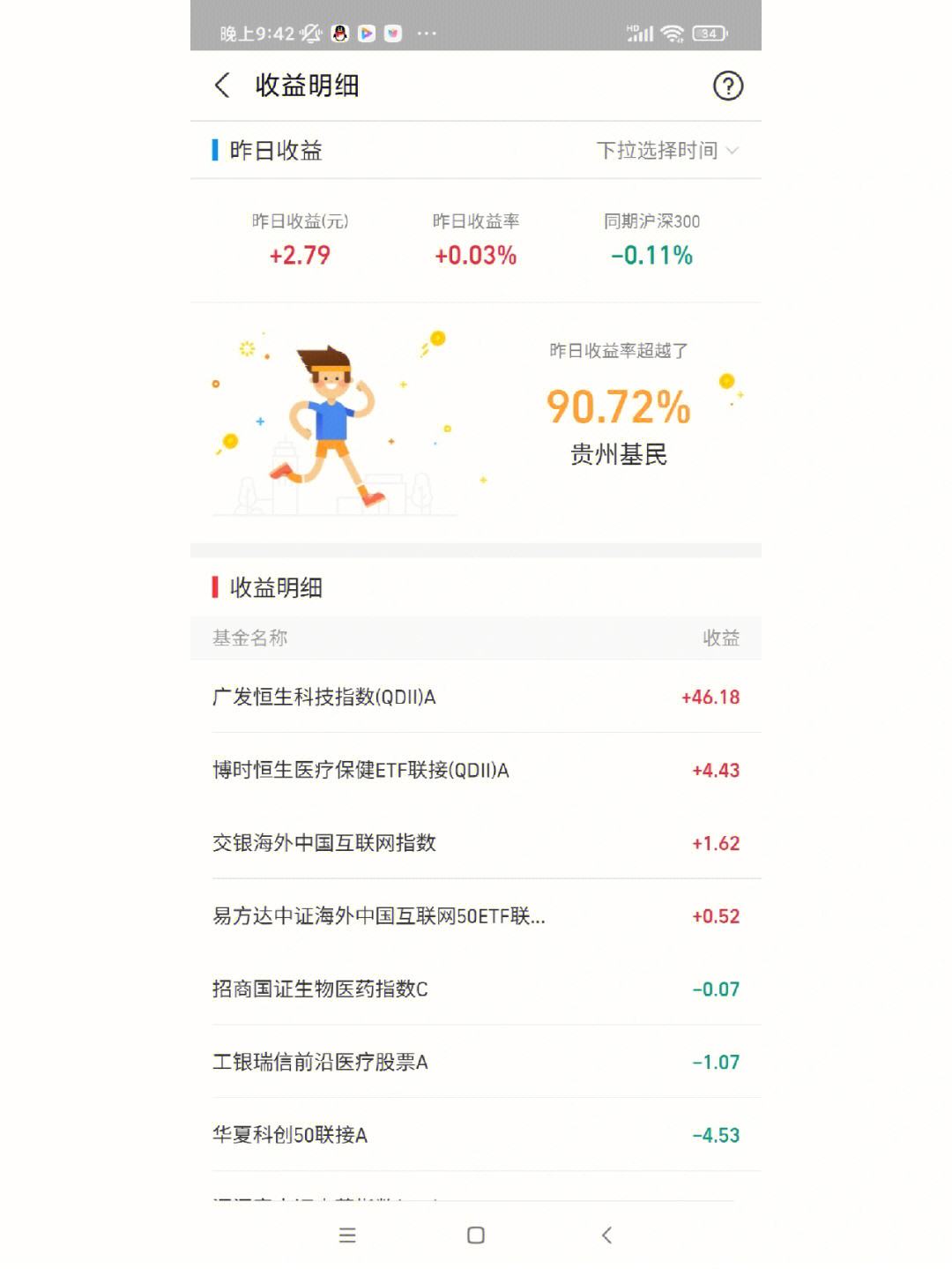Open 广发恒生科技指数(QDII)A fund details
Image resolution: width=952 pixels, height=1269 pixels.
pos(476,697)
